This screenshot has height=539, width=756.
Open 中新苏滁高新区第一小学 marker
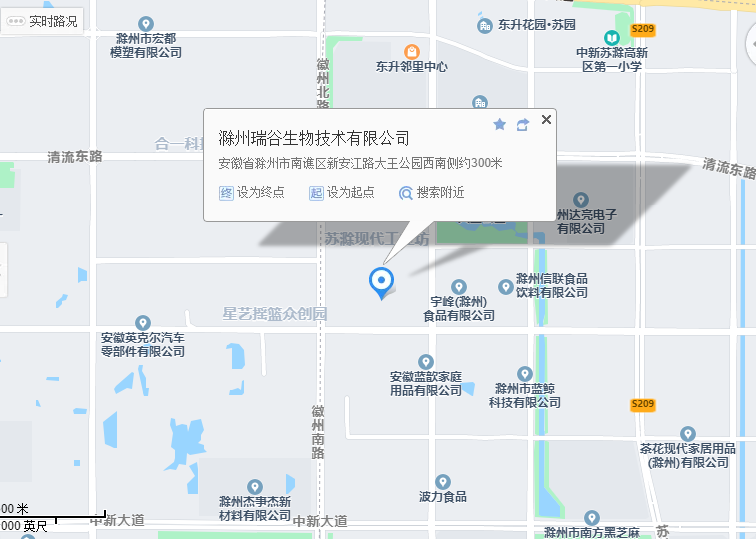tap(610, 37)
